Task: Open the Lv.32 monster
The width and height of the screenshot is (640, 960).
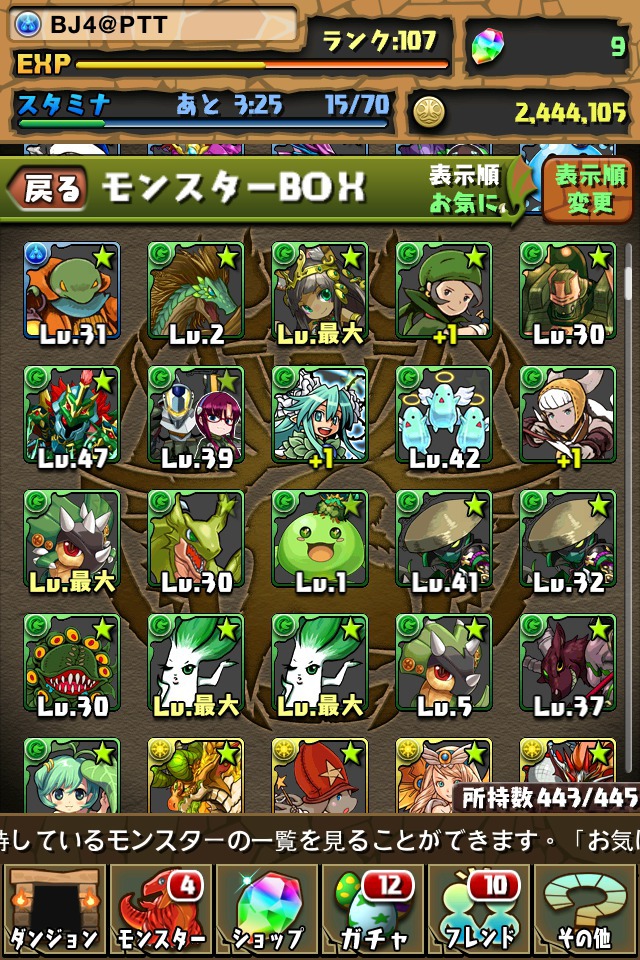Action: coord(567,540)
